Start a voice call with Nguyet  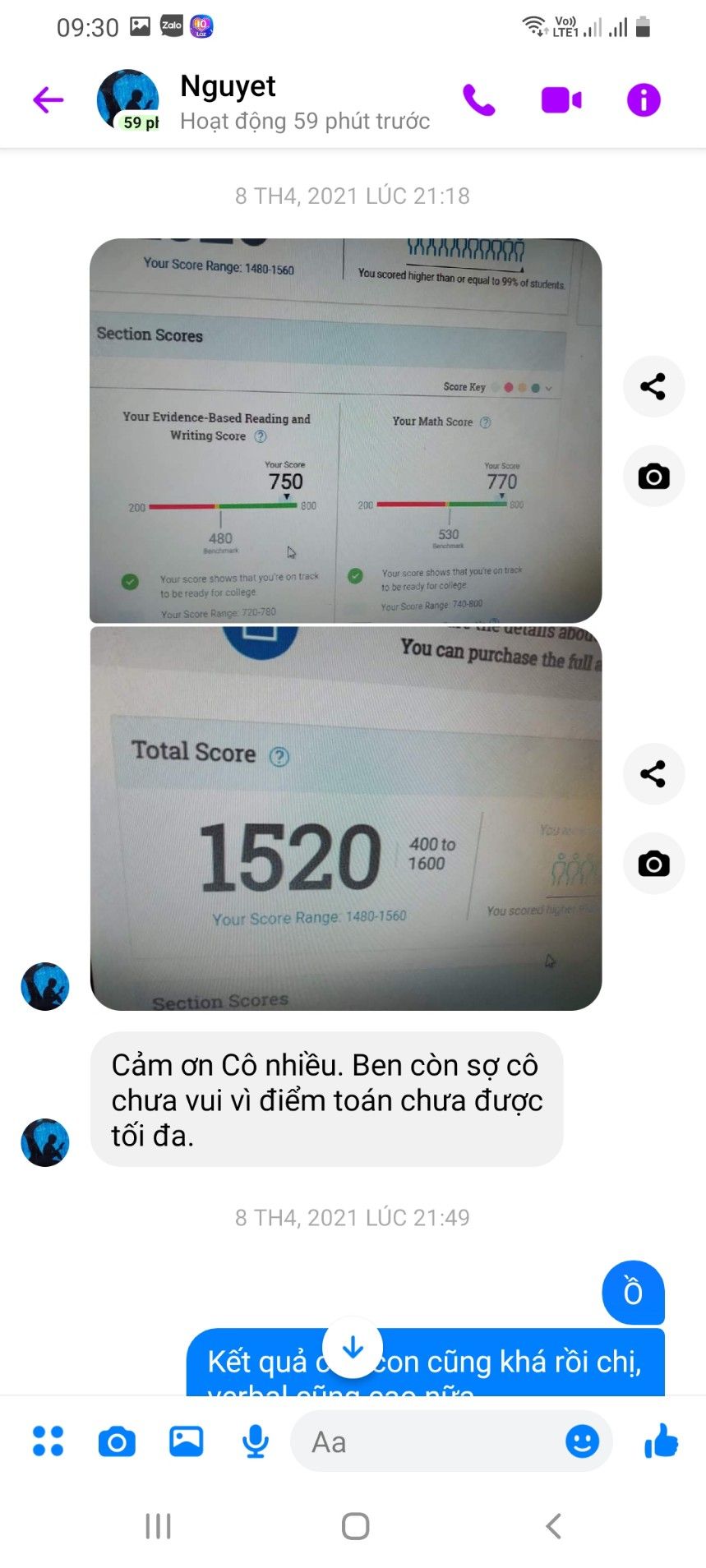tap(479, 100)
